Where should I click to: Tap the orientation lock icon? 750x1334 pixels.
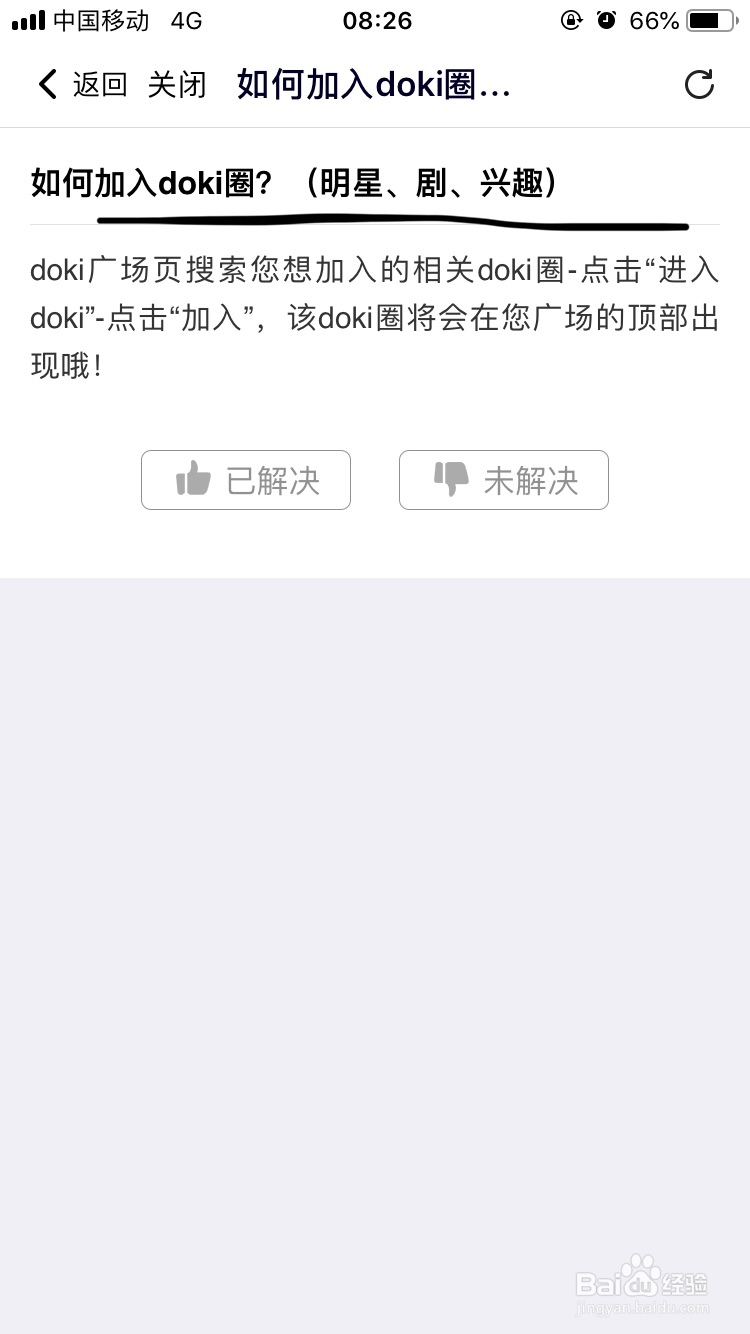click(570, 19)
